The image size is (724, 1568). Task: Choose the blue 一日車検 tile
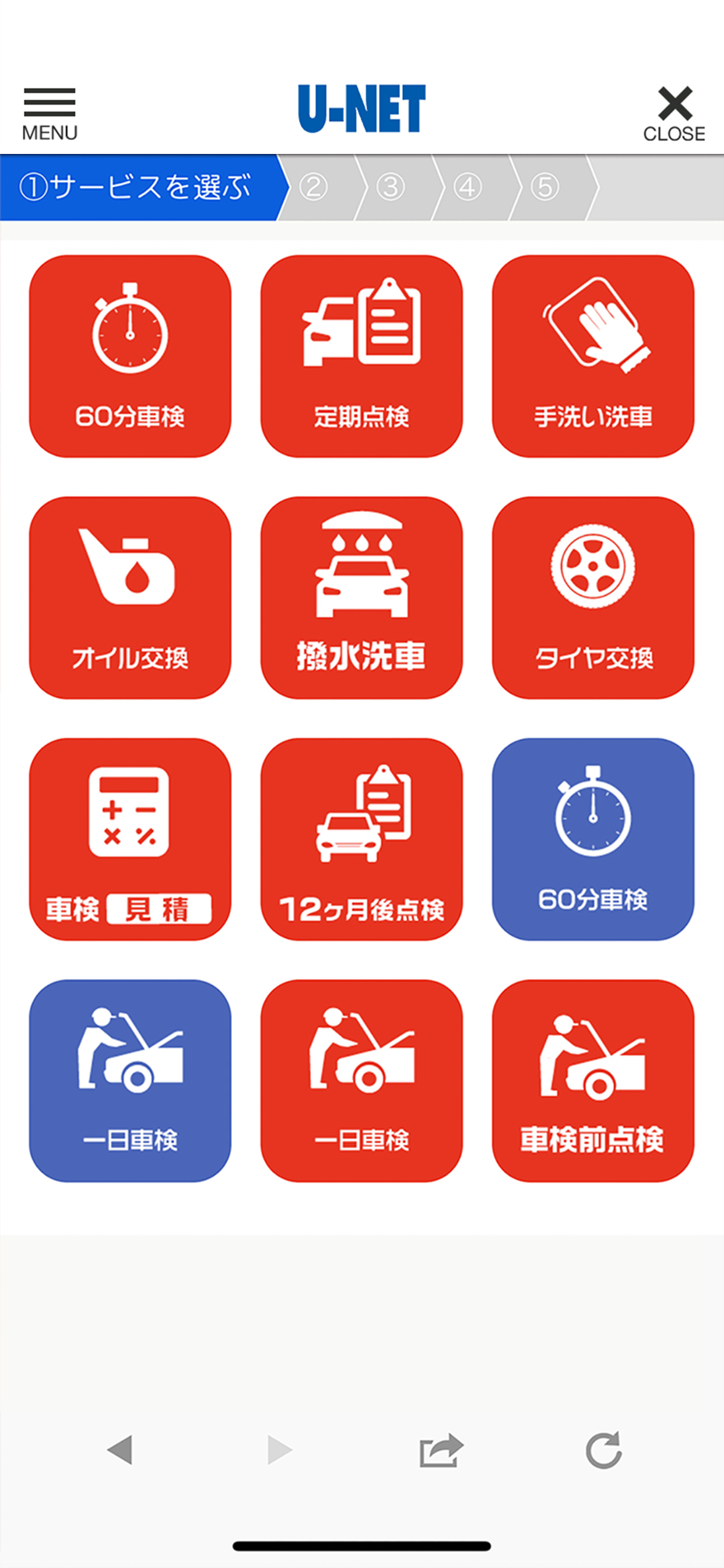(x=130, y=1080)
